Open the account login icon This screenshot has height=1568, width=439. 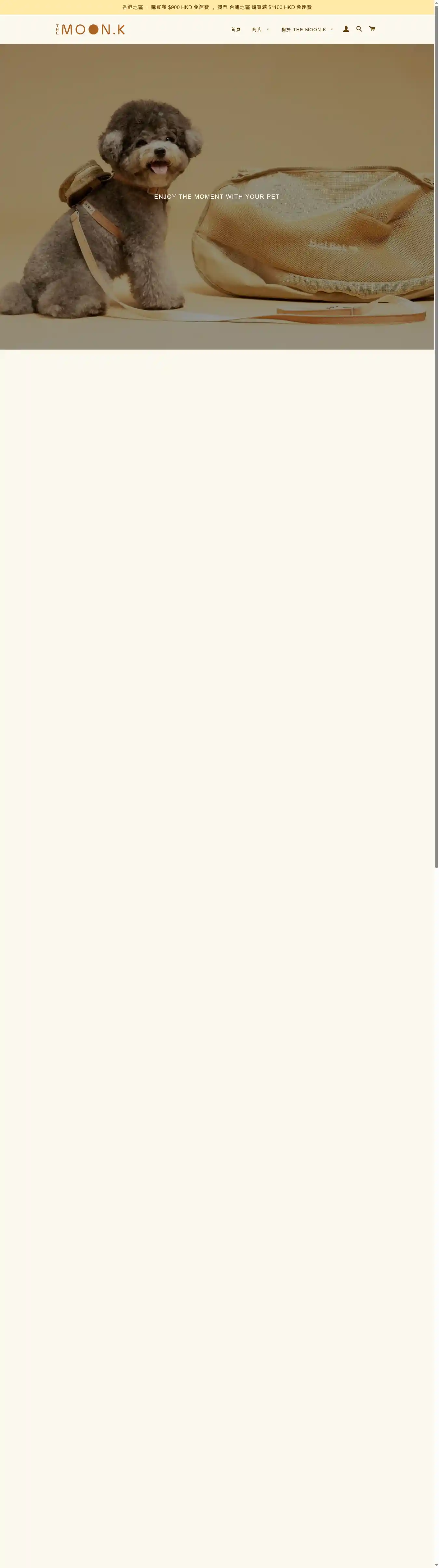point(346,29)
